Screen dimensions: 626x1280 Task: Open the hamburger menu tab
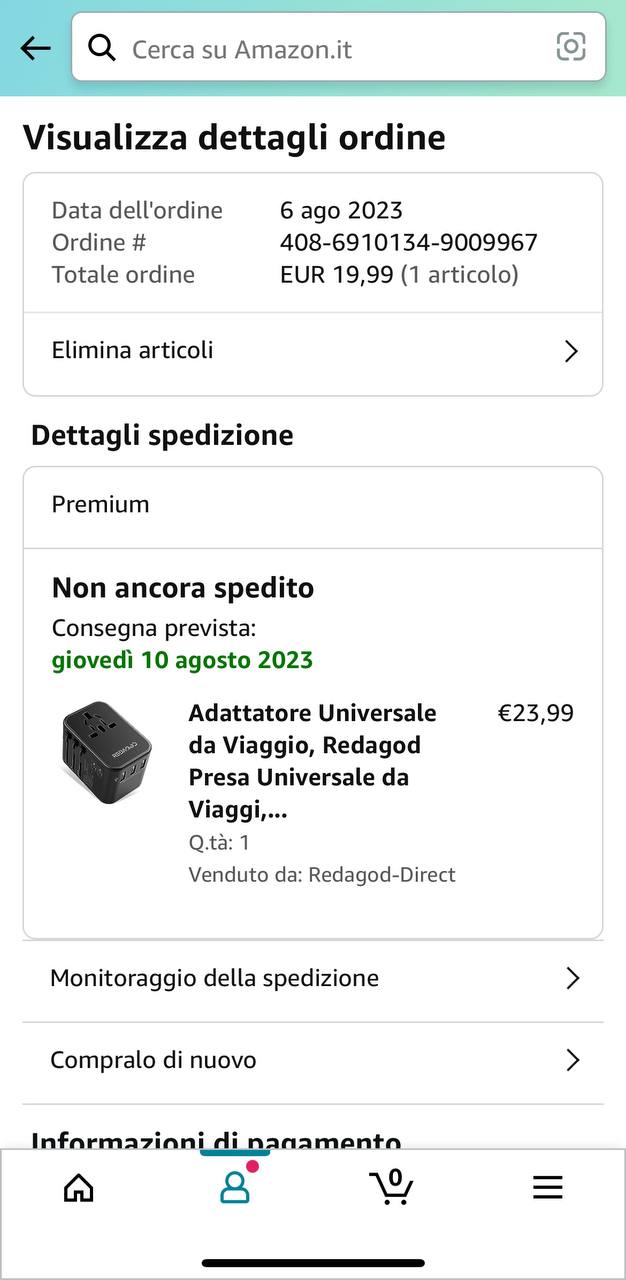[547, 1187]
